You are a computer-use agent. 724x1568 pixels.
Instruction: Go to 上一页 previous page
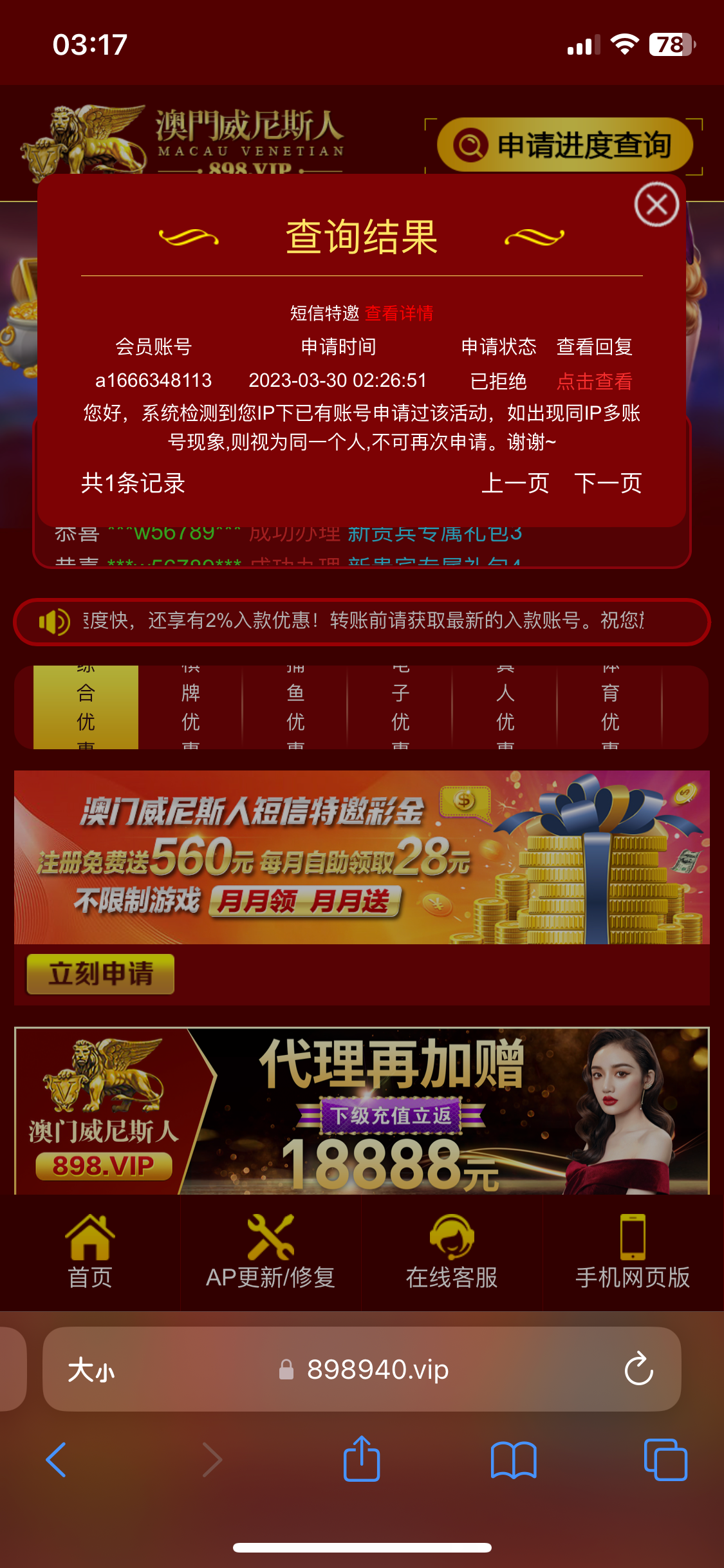coord(517,482)
